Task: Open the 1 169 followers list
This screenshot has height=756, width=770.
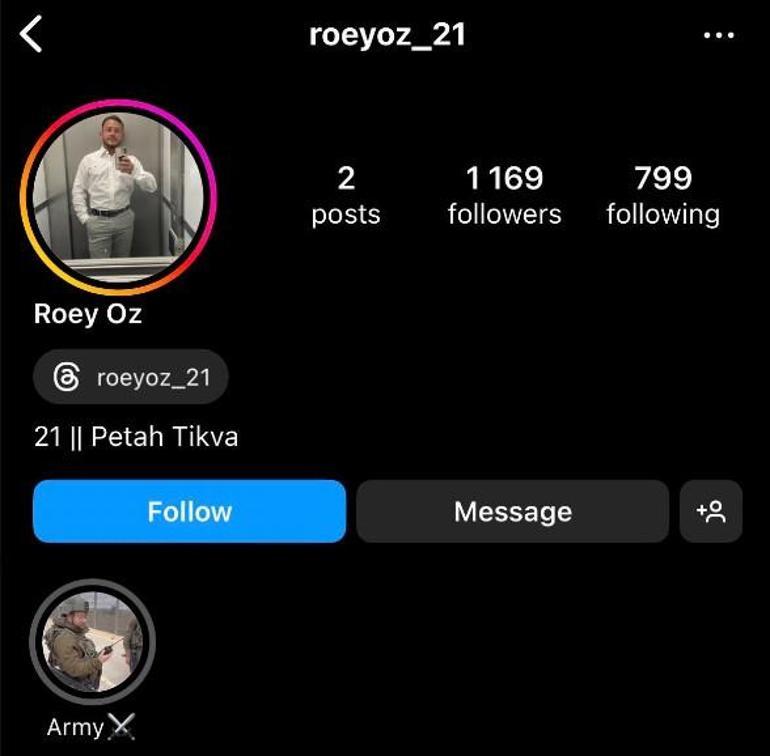Action: click(504, 195)
